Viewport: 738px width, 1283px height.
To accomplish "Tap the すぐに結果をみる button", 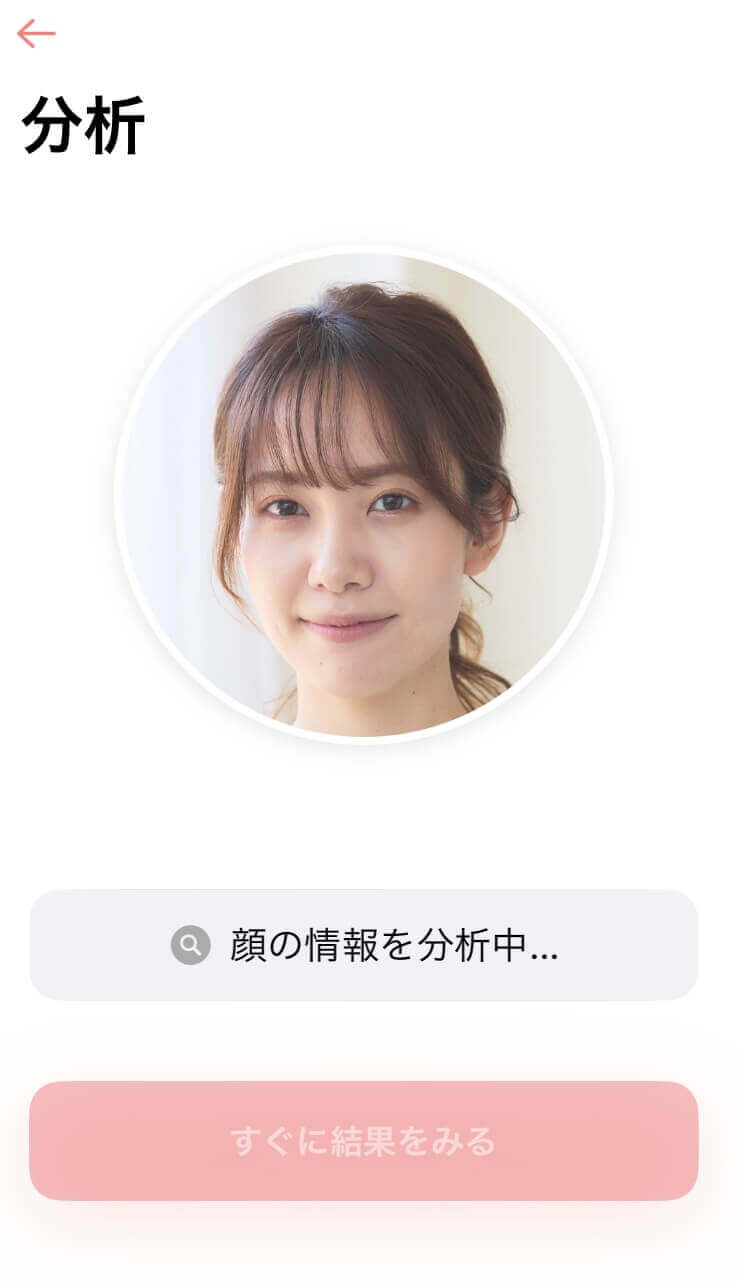I will tap(363, 1140).
